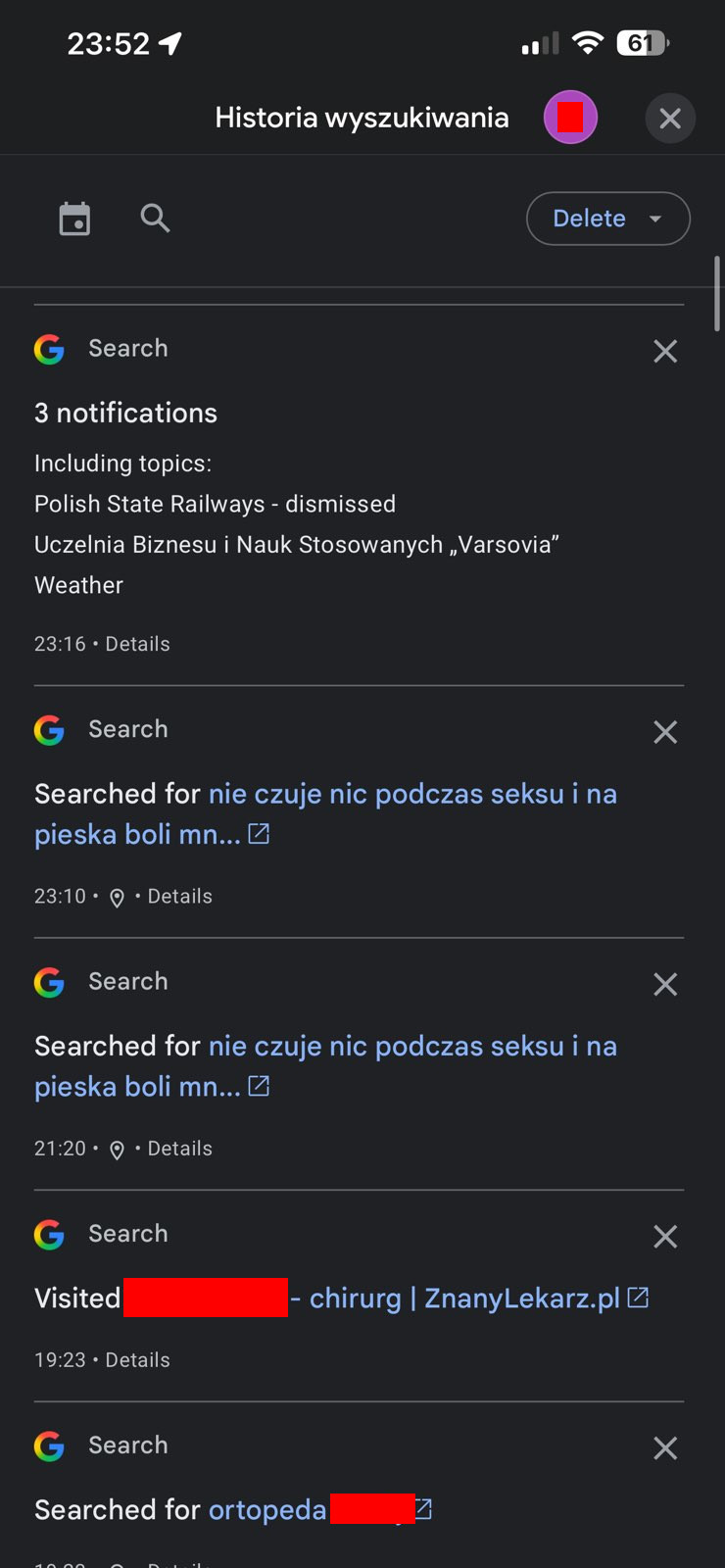Open the Delete dropdown menu
This screenshot has height=1568, width=725.
590,219
